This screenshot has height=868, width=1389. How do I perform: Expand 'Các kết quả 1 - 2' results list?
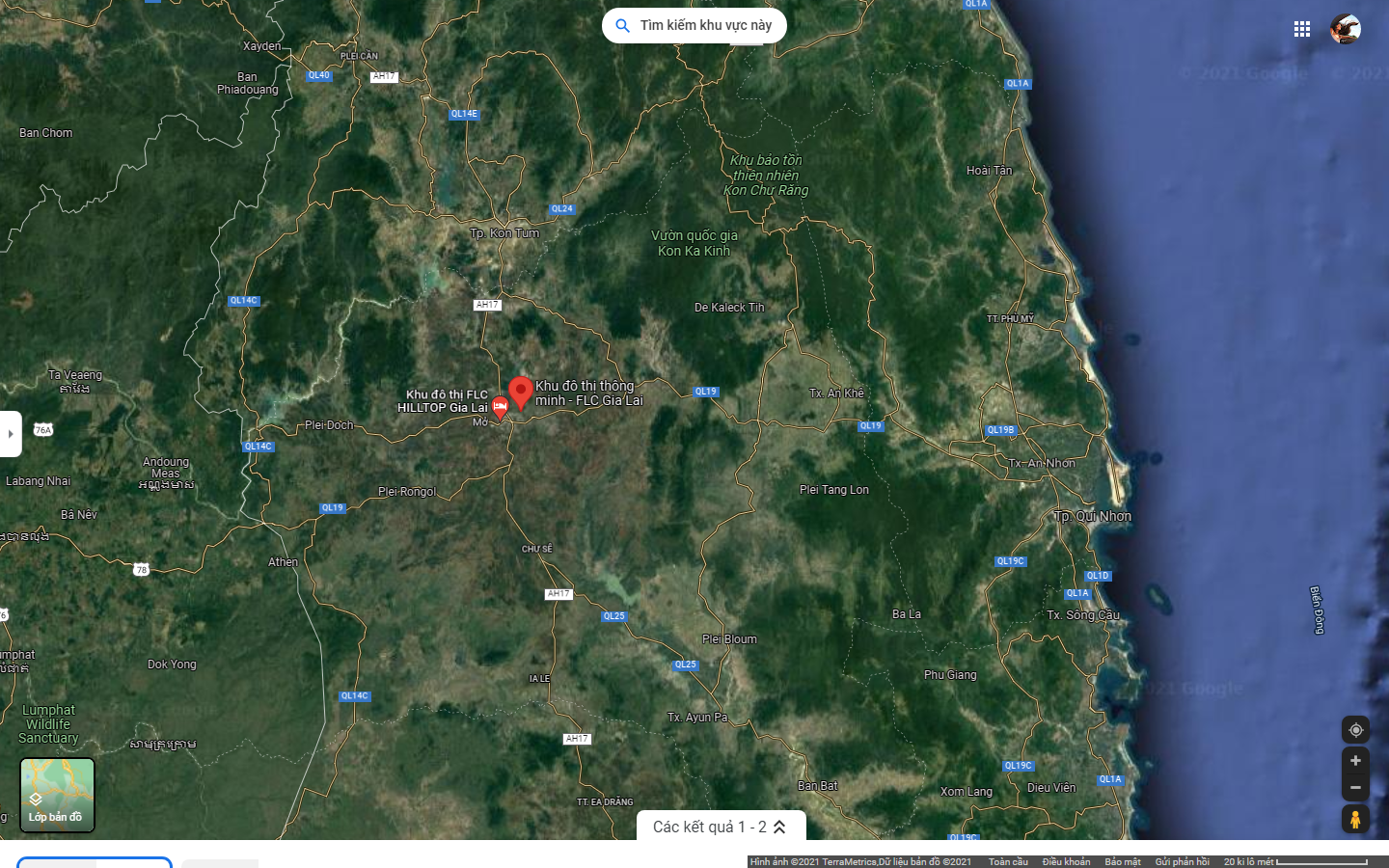[721, 827]
